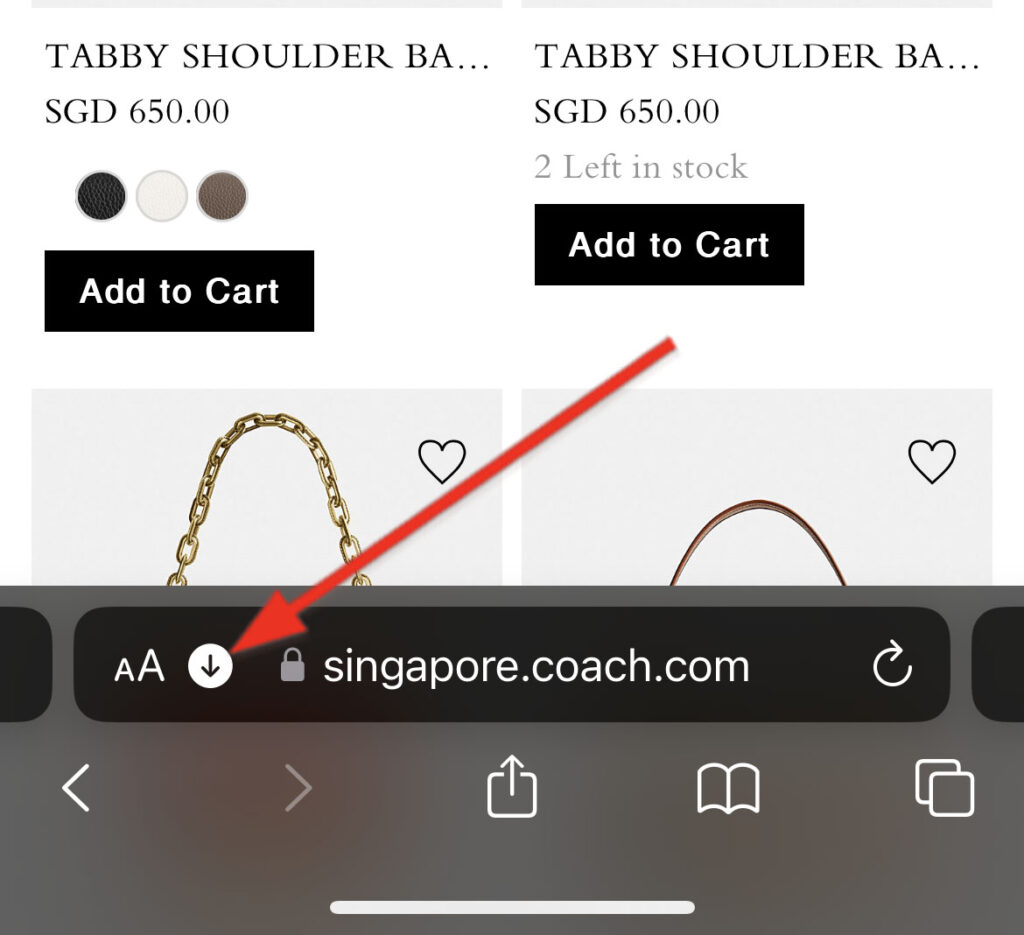Add the low-stock Tabby bag to cart
The width and height of the screenshot is (1024, 935).
[x=669, y=245]
